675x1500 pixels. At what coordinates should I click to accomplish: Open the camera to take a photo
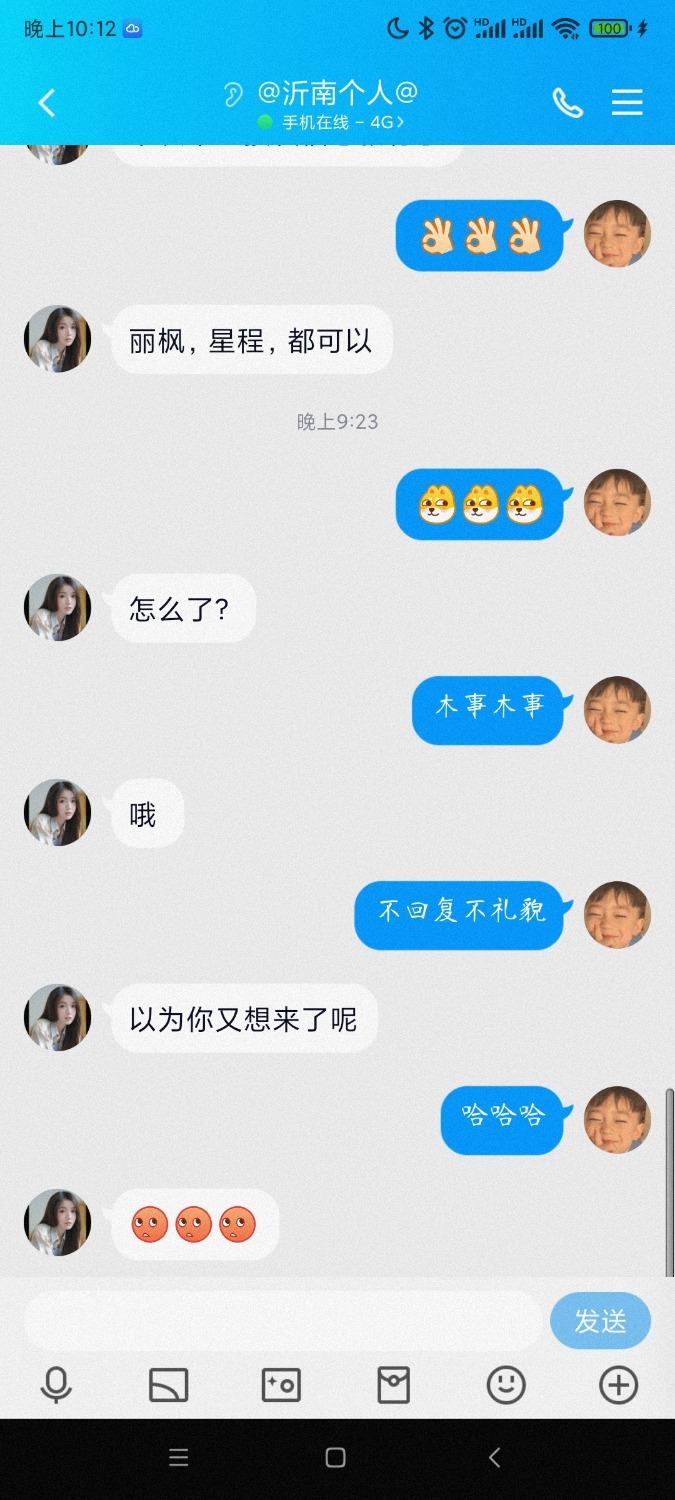pos(281,1385)
